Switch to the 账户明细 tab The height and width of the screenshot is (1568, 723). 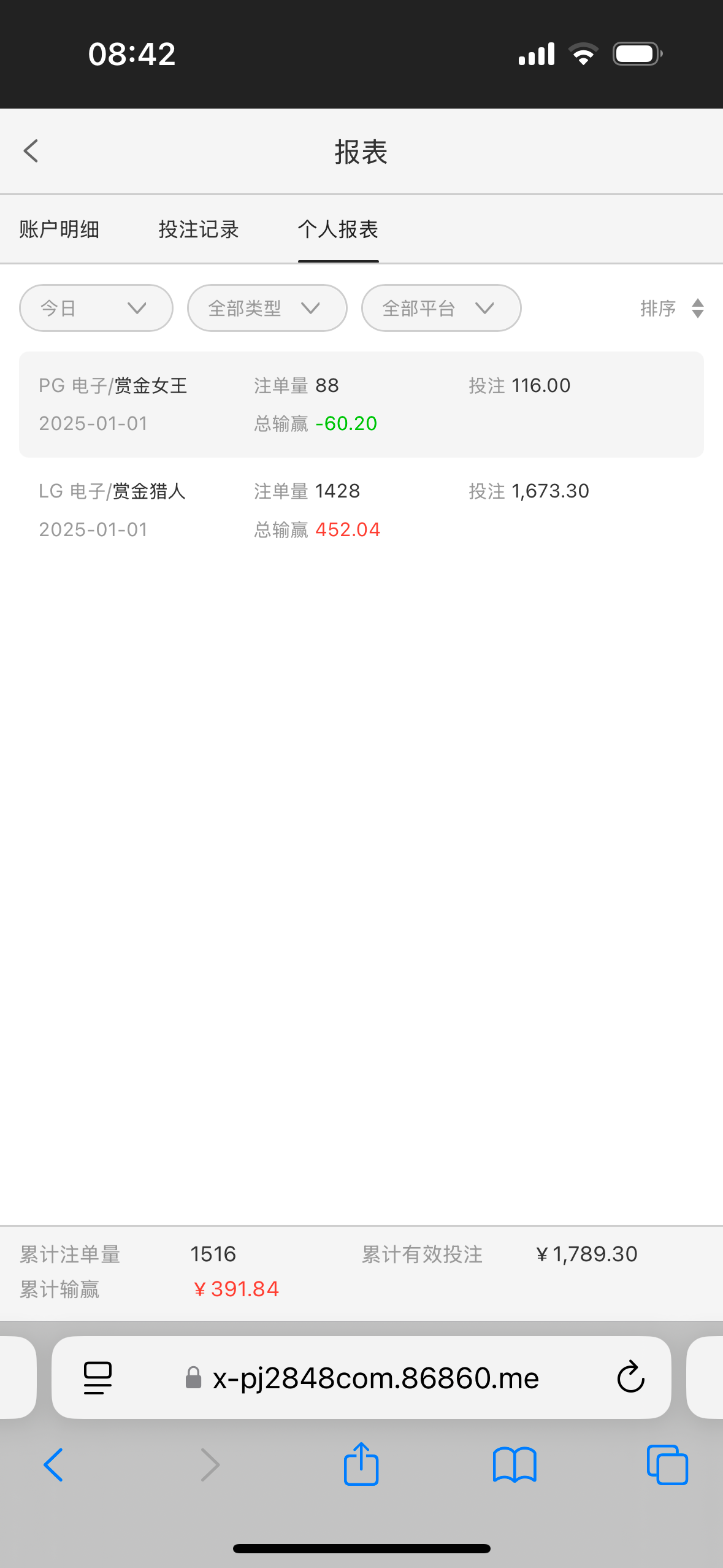point(59,229)
